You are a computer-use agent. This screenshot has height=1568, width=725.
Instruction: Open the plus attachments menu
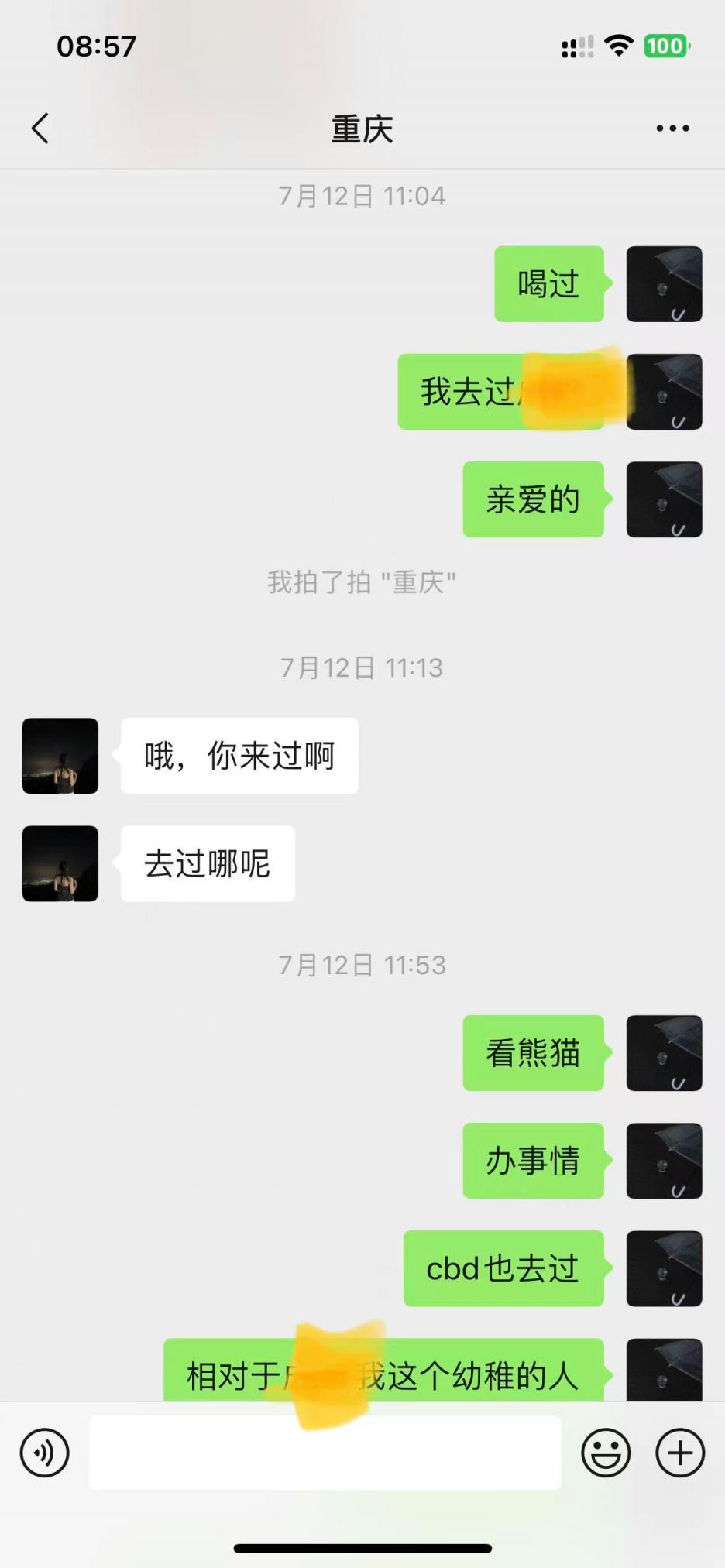point(680,1453)
